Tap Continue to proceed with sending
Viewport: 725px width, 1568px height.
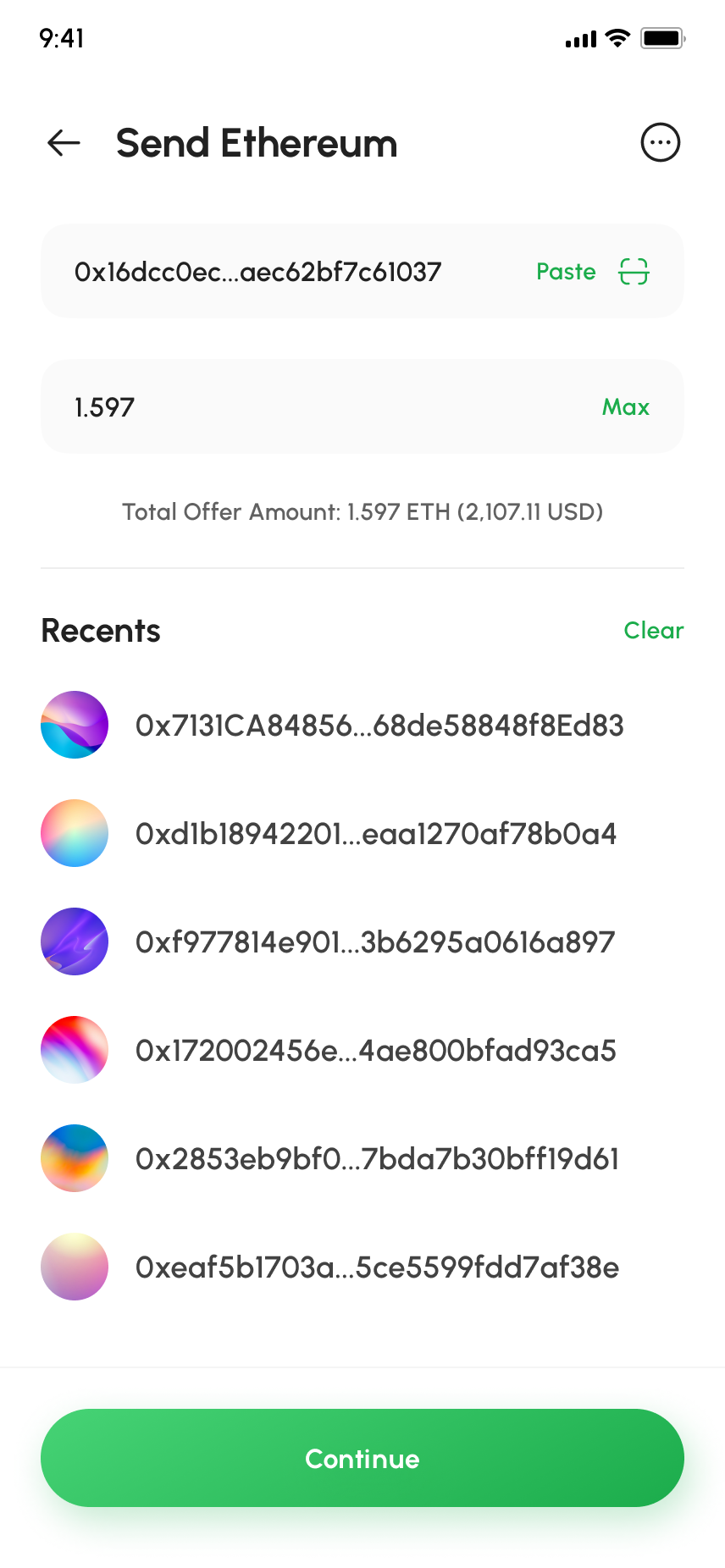pyautogui.click(x=362, y=1458)
